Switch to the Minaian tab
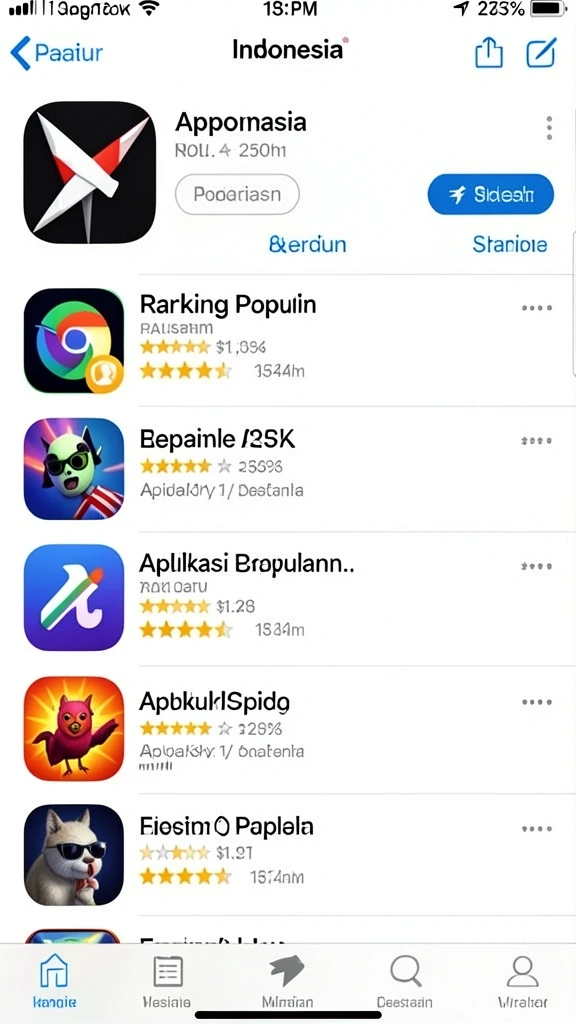This screenshot has height=1024, width=576. click(x=287, y=982)
